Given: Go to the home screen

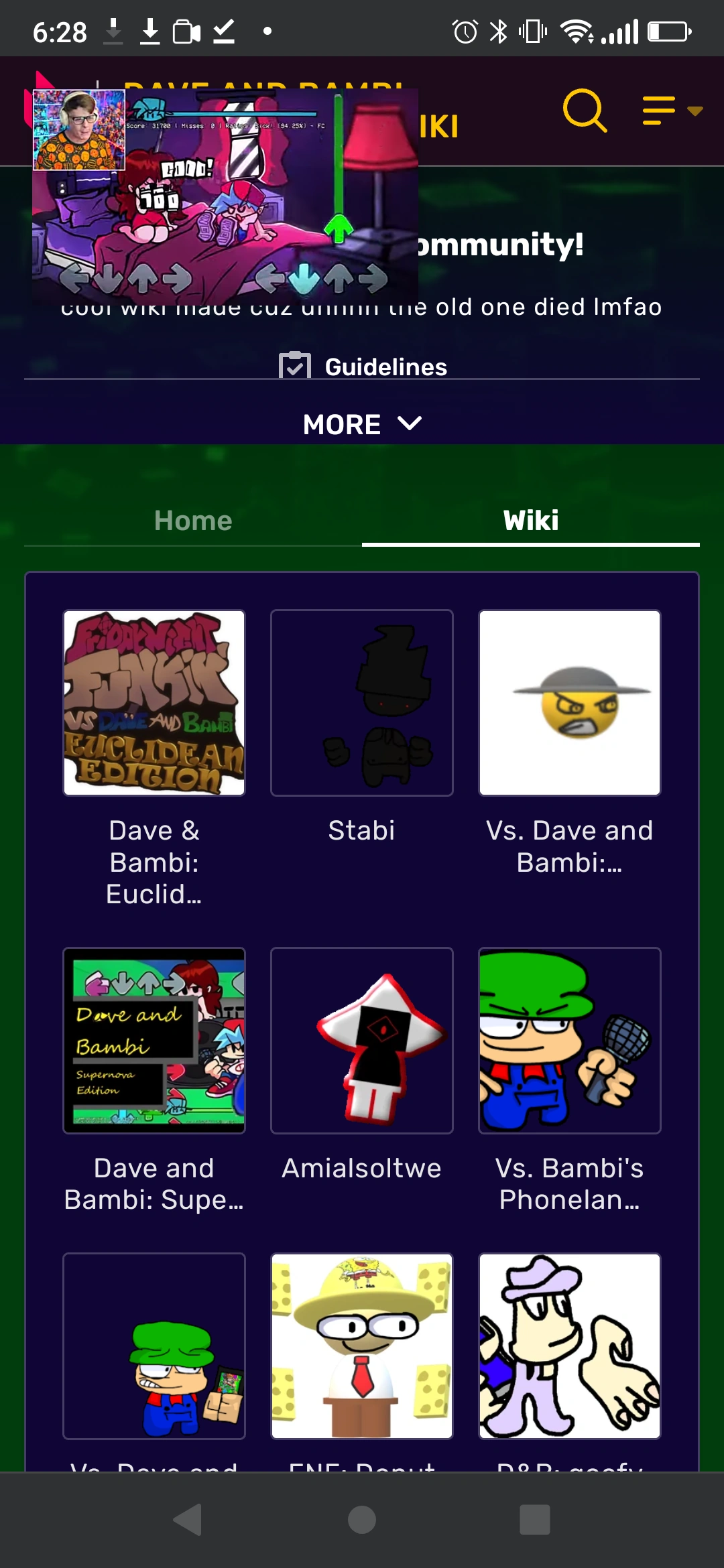Looking at the screenshot, I should (x=362, y=1520).
